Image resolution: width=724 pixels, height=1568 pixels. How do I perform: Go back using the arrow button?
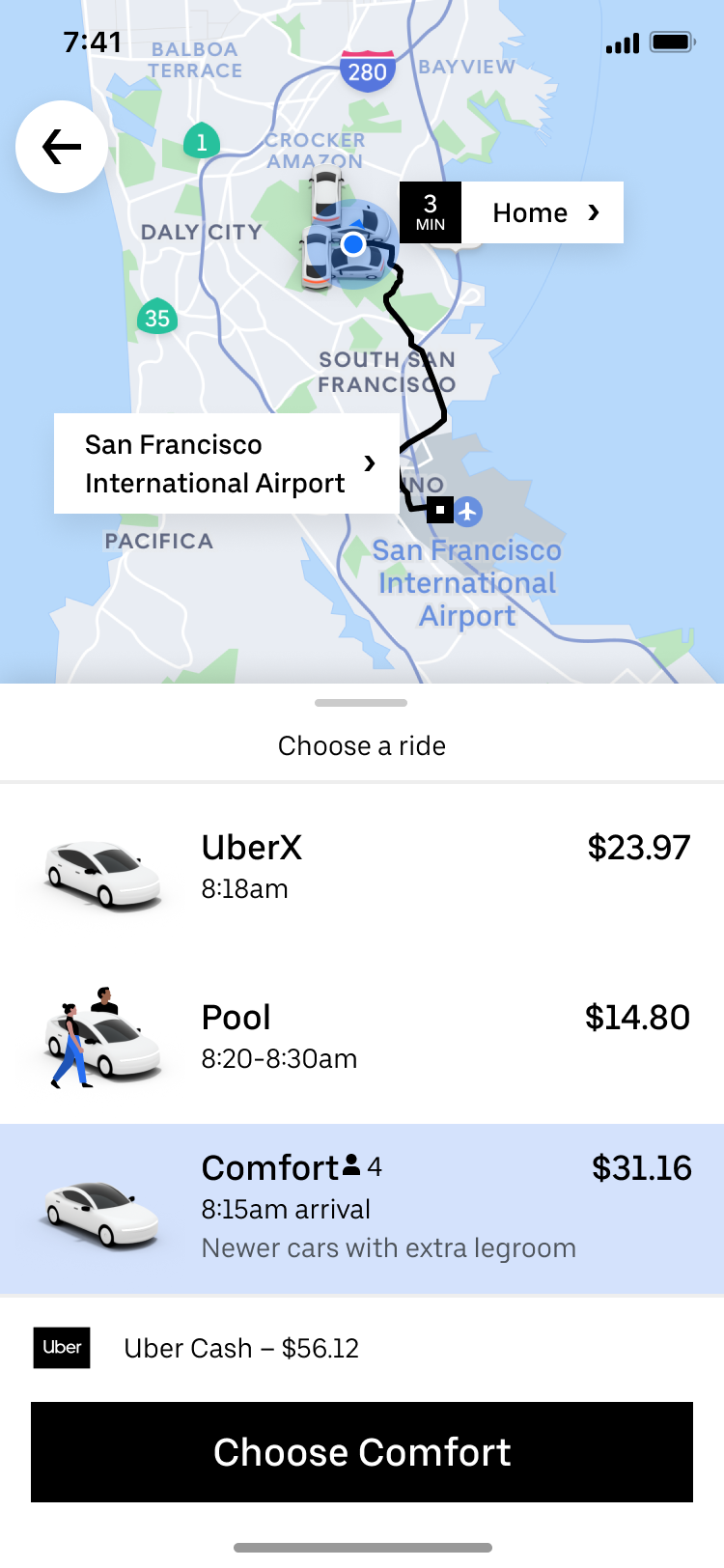tap(62, 147)
